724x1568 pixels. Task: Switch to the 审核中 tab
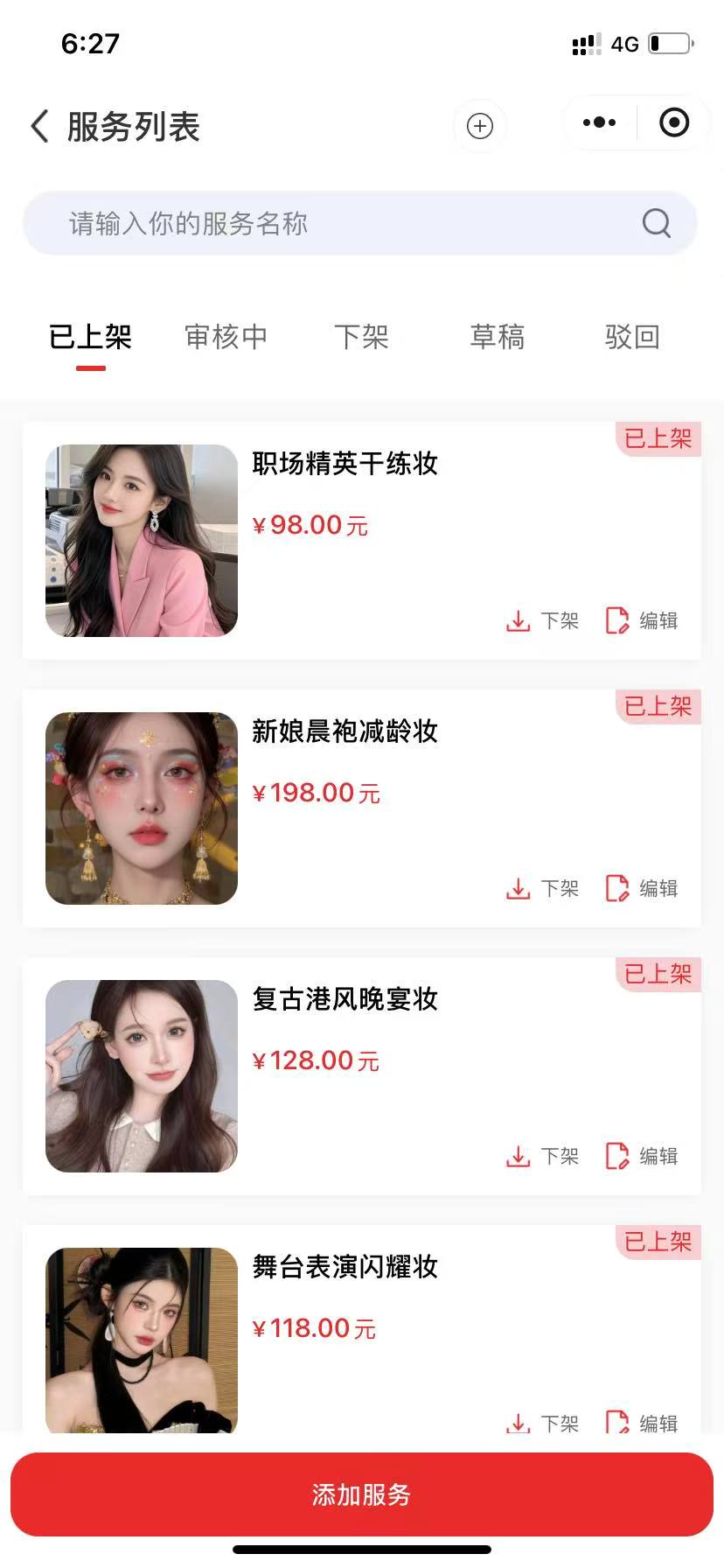(x=226, y=337)
